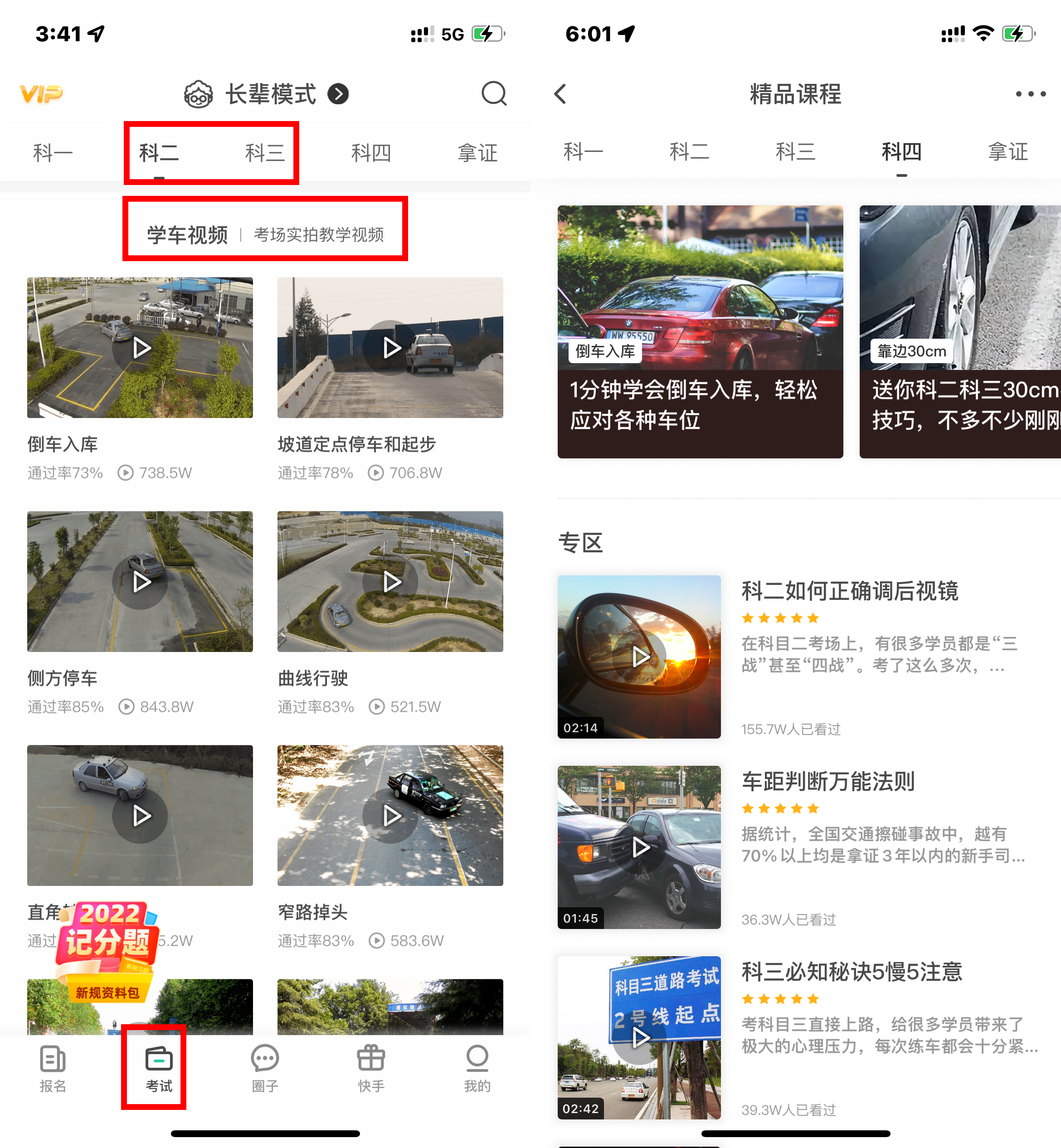
Task: Play the 倒车入库 video with 73% pass rate
Action: tap(140, 348)
